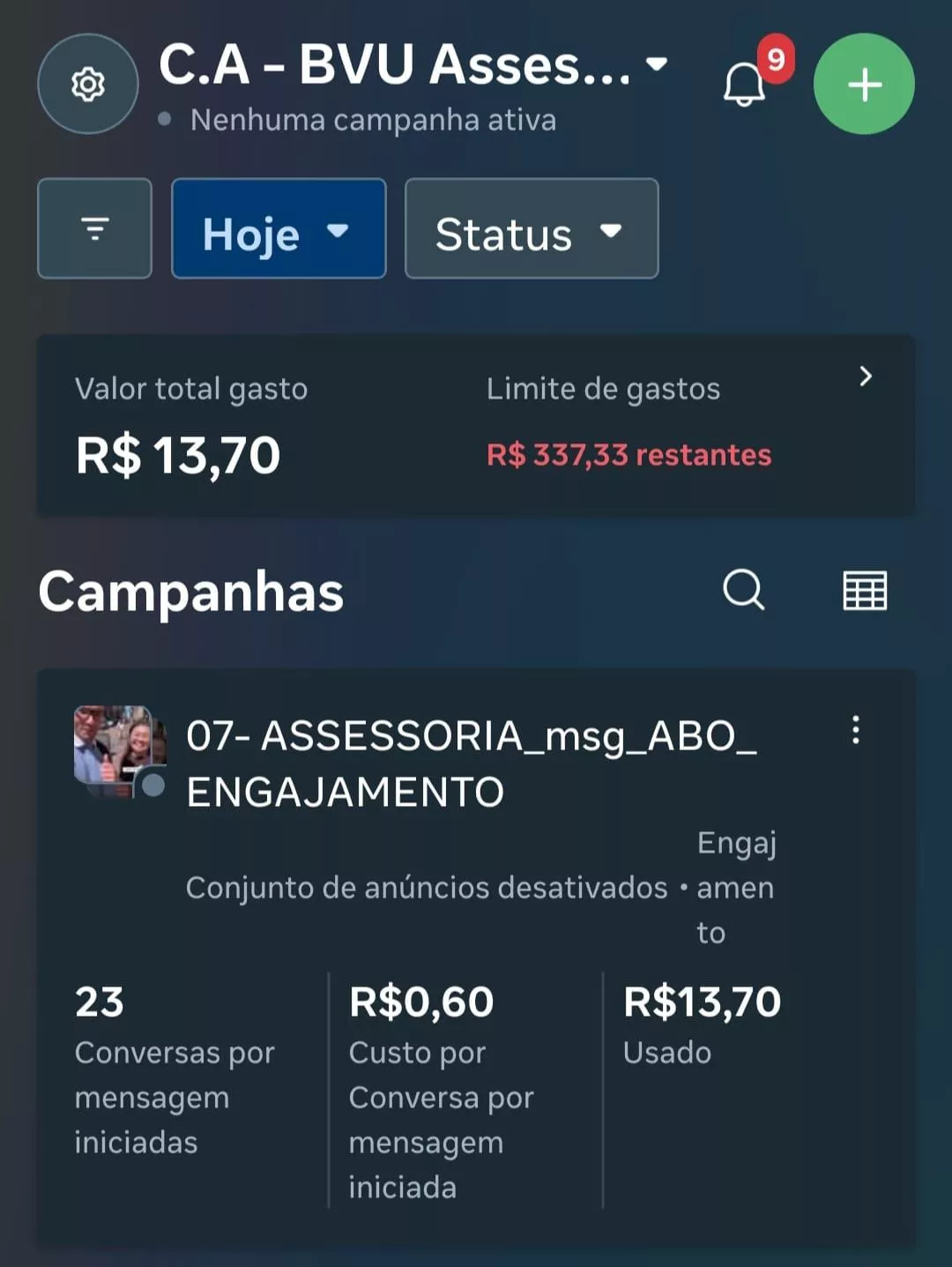Search the campaigns list
The width and height of the screenshot is (952, 1267).
(743, 590)
